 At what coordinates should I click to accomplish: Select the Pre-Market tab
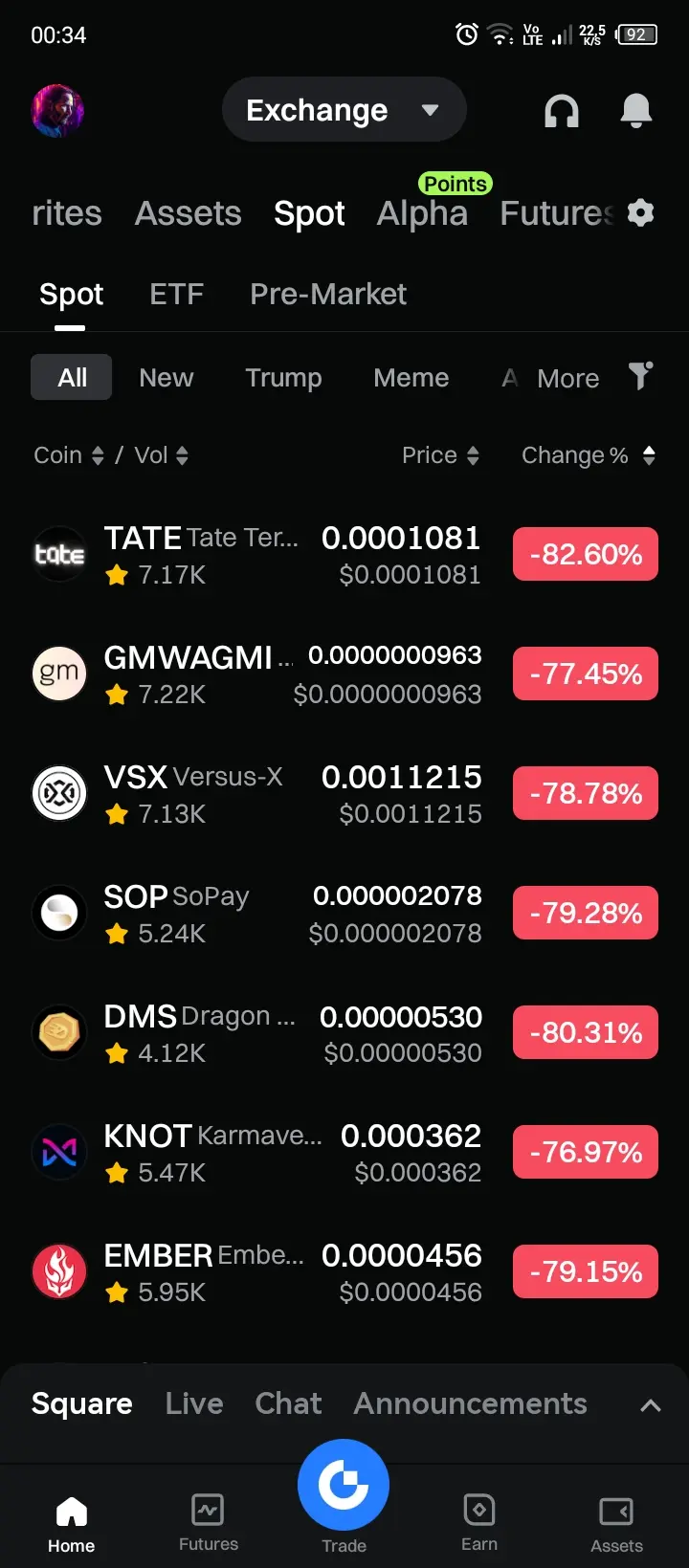point(328,294)
